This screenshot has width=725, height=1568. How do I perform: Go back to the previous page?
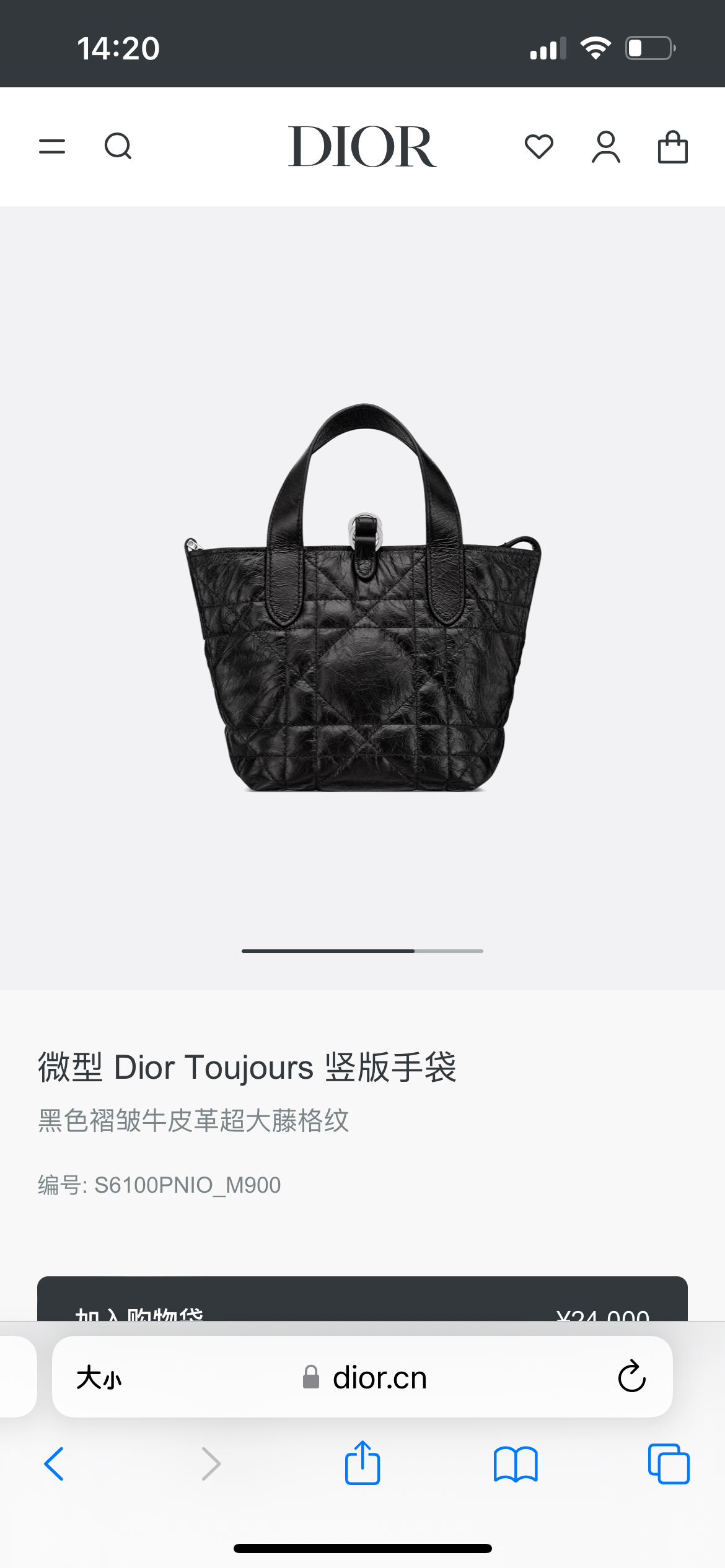(54, 1464)
